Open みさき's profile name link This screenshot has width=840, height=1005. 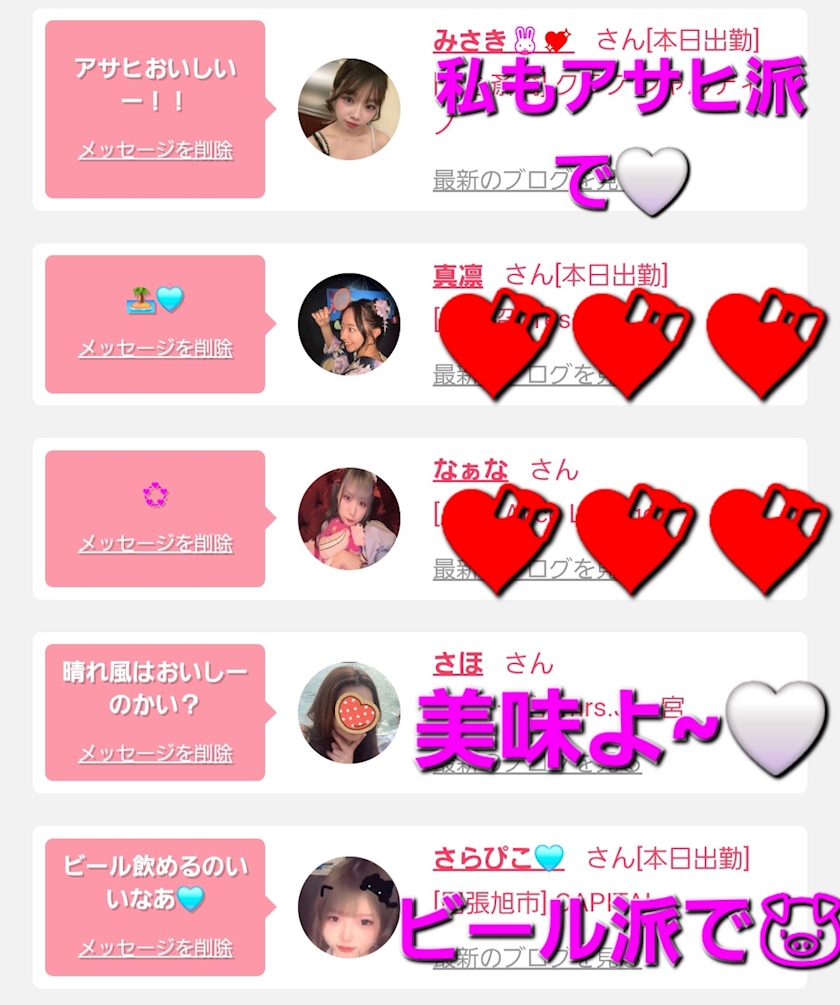point(504,40)
